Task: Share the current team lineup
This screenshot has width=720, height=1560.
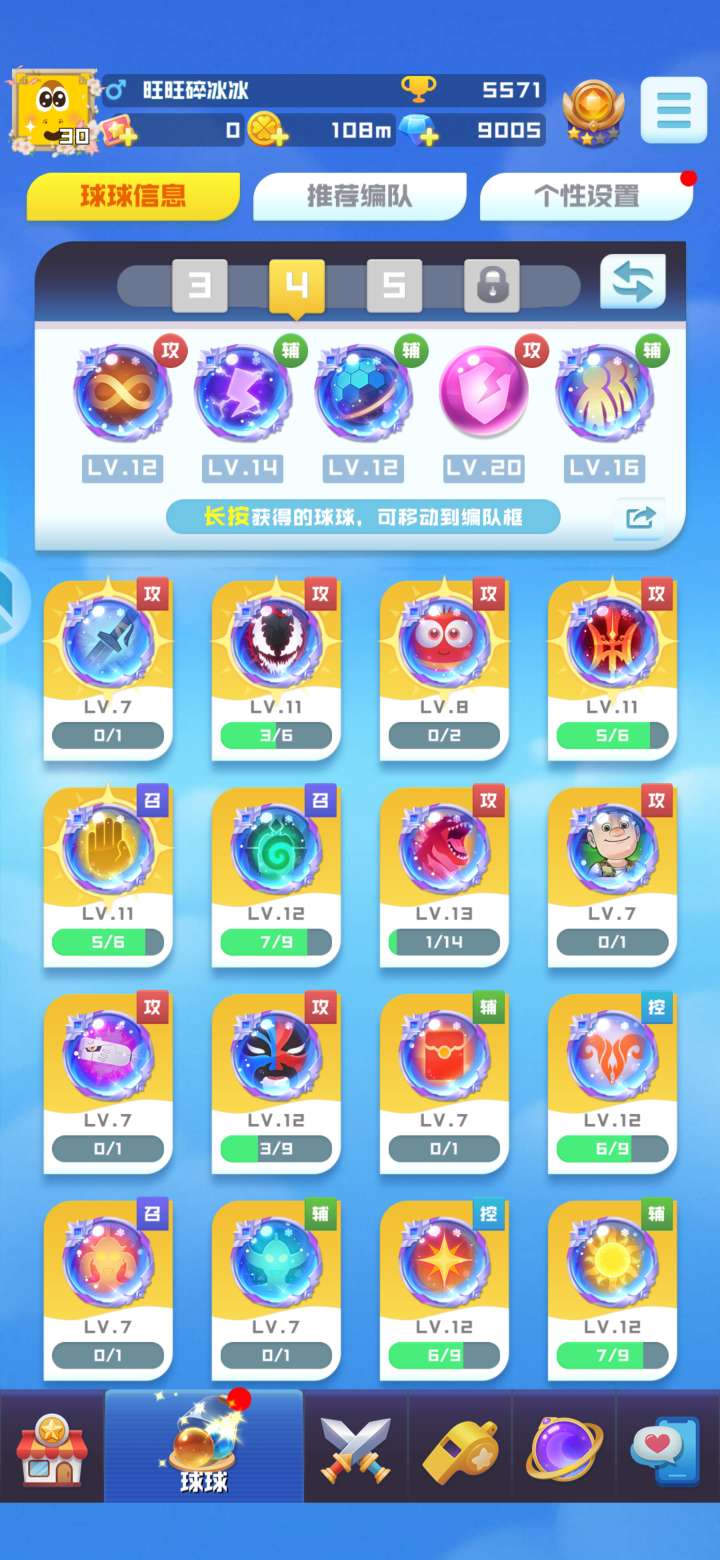Action: click(638, 518)
